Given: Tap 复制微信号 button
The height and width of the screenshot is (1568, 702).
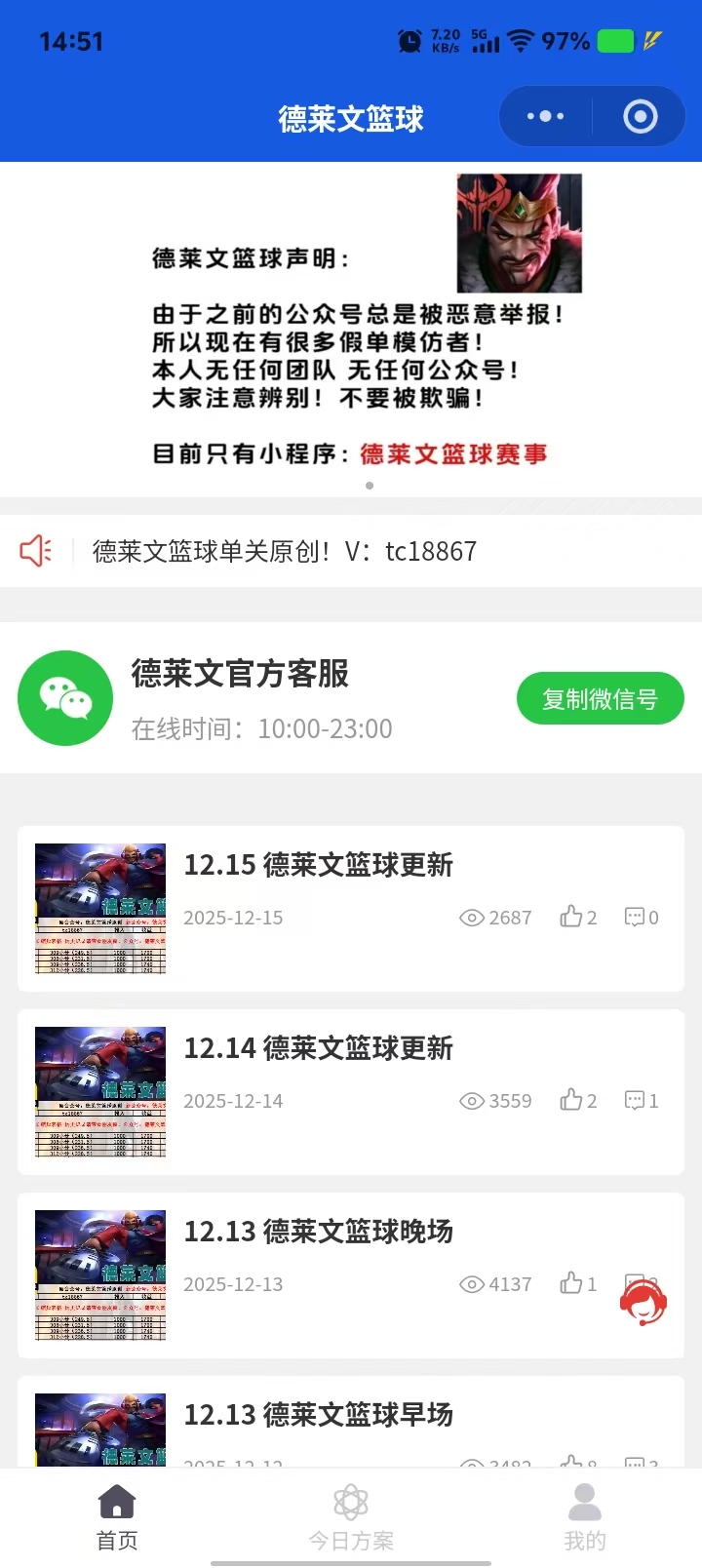Looking at the screenshot, I should [x=600, y=698].
